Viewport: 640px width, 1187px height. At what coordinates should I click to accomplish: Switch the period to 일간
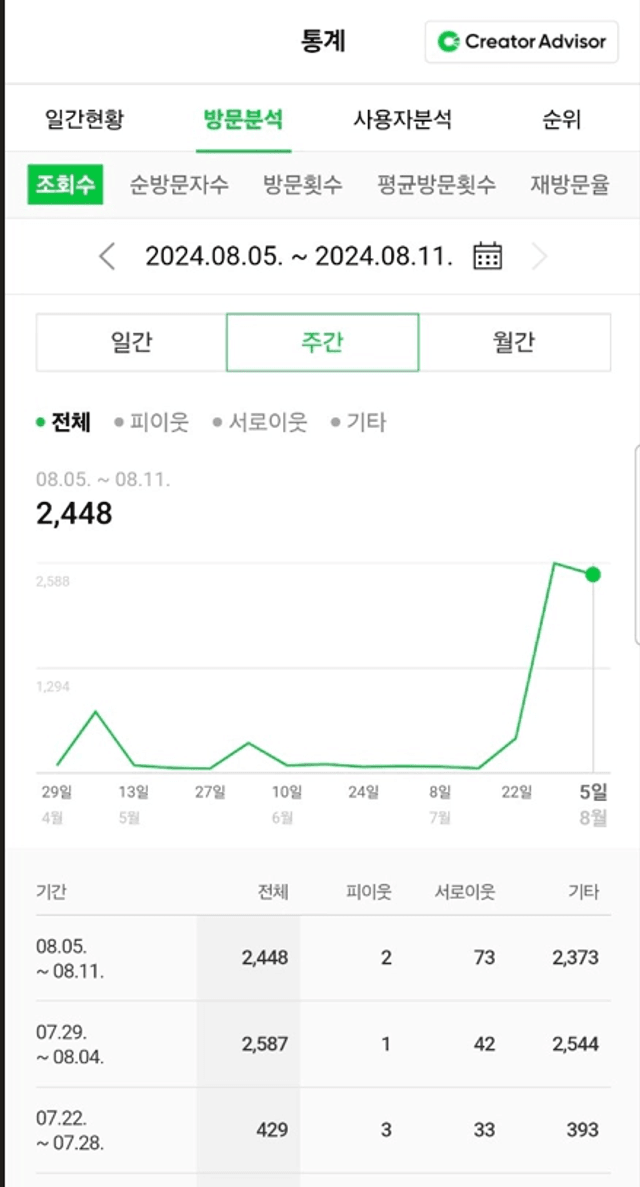tap(131, 342)
